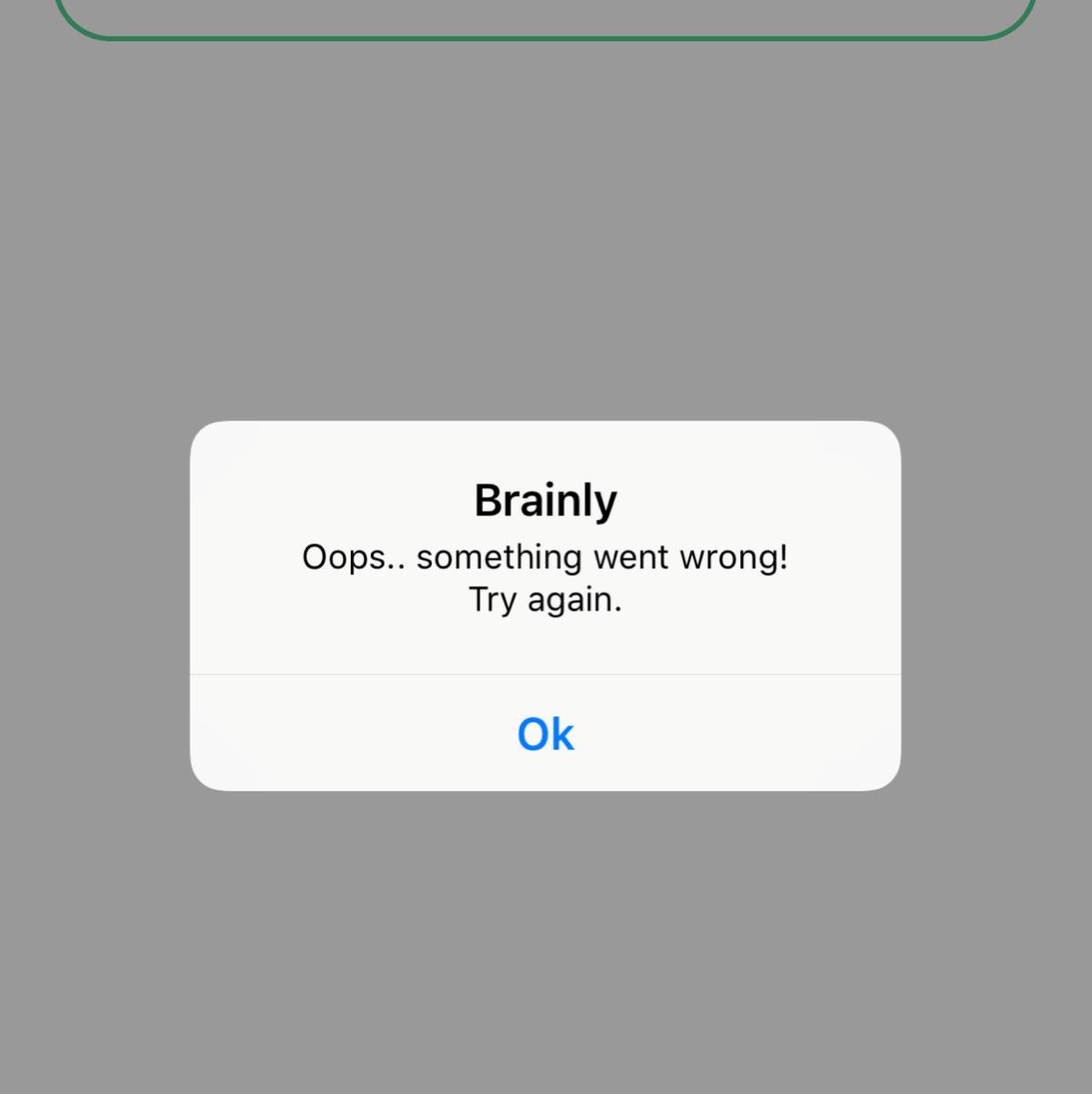
Task: Dismiss the Brainly error with Ok
Action: pyautogui.click(x=545, y=733)
